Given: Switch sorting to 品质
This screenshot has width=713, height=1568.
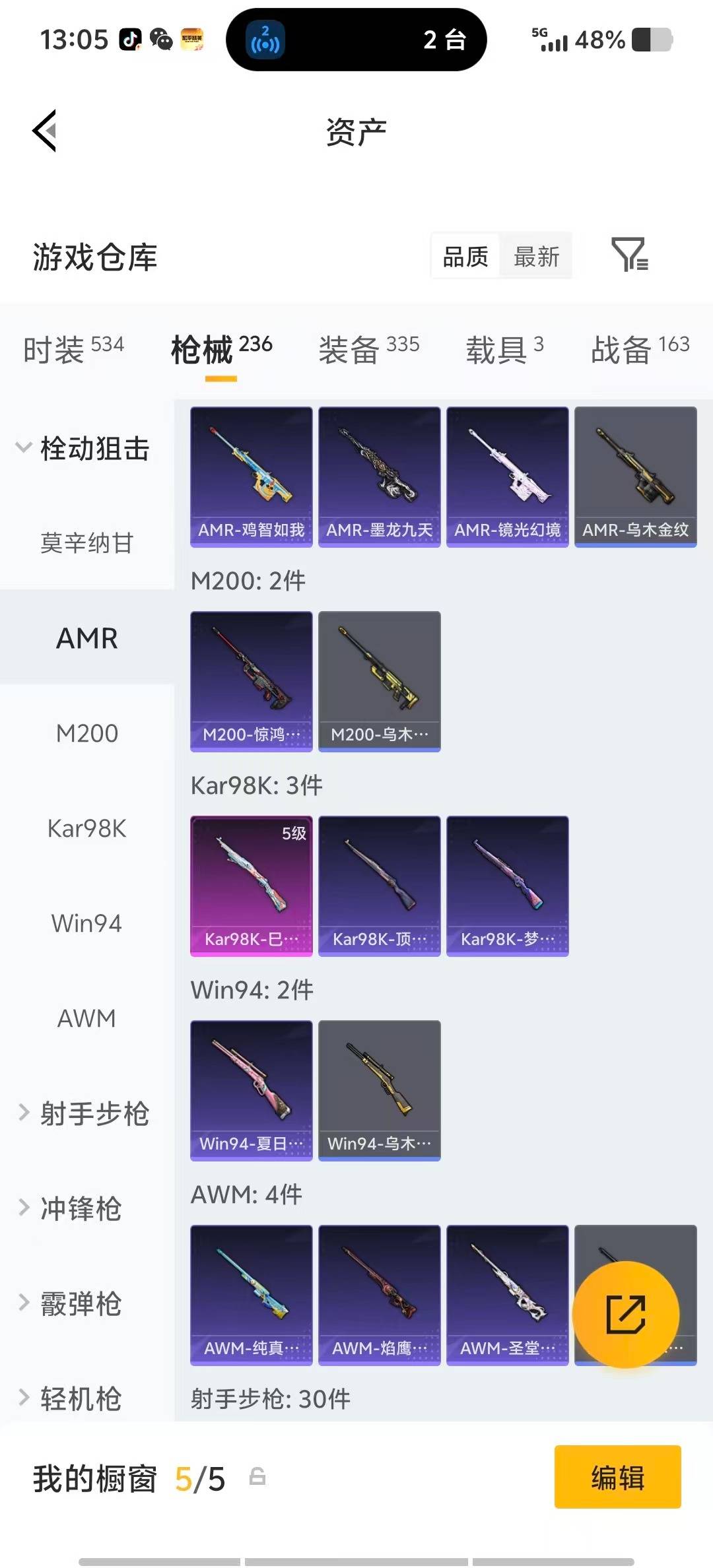Looking at the screenshot, I should point(465,256).
